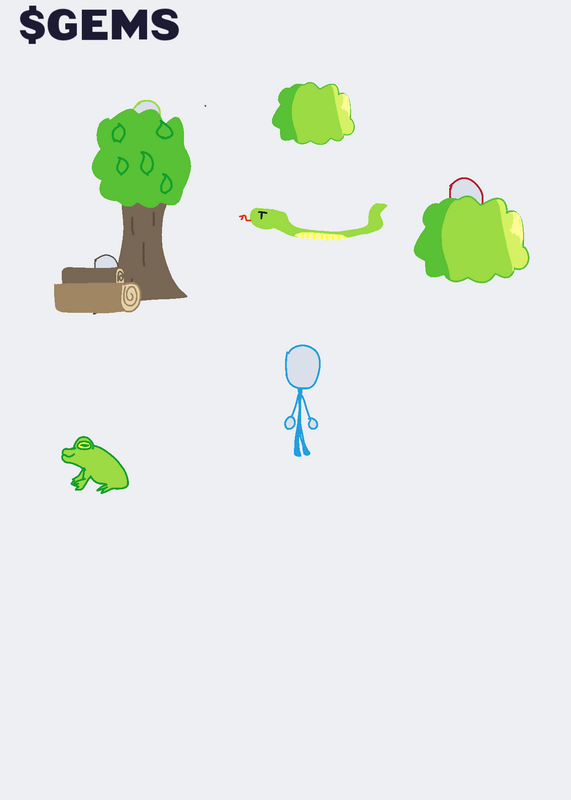Image resolution: width=571 pixels, height=800 pixels.
Task: Select the blue stick figure character
Action: tap(302, 401)
